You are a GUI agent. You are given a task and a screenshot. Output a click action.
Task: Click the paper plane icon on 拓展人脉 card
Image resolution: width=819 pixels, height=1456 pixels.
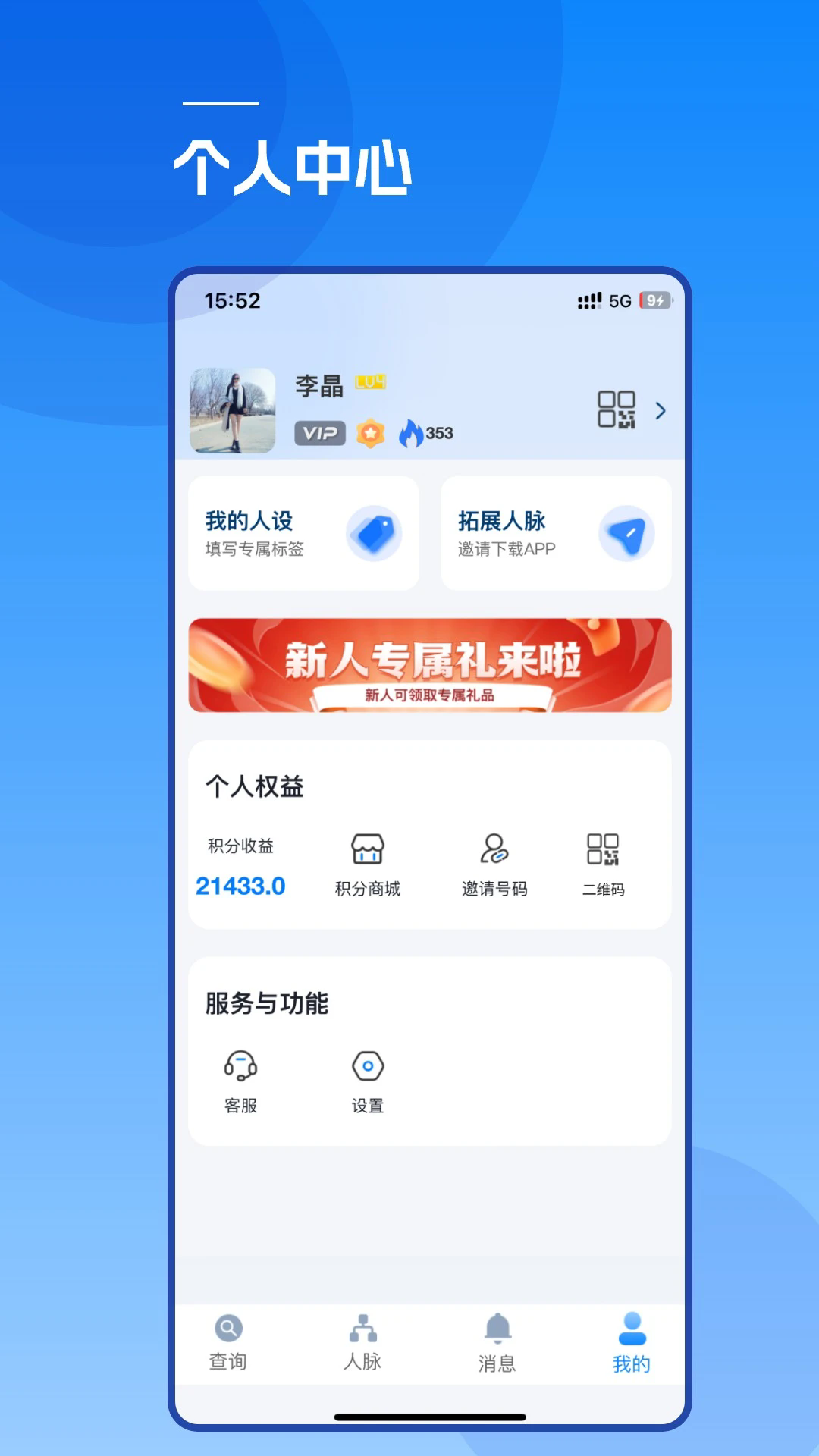[x=626, y=533]
